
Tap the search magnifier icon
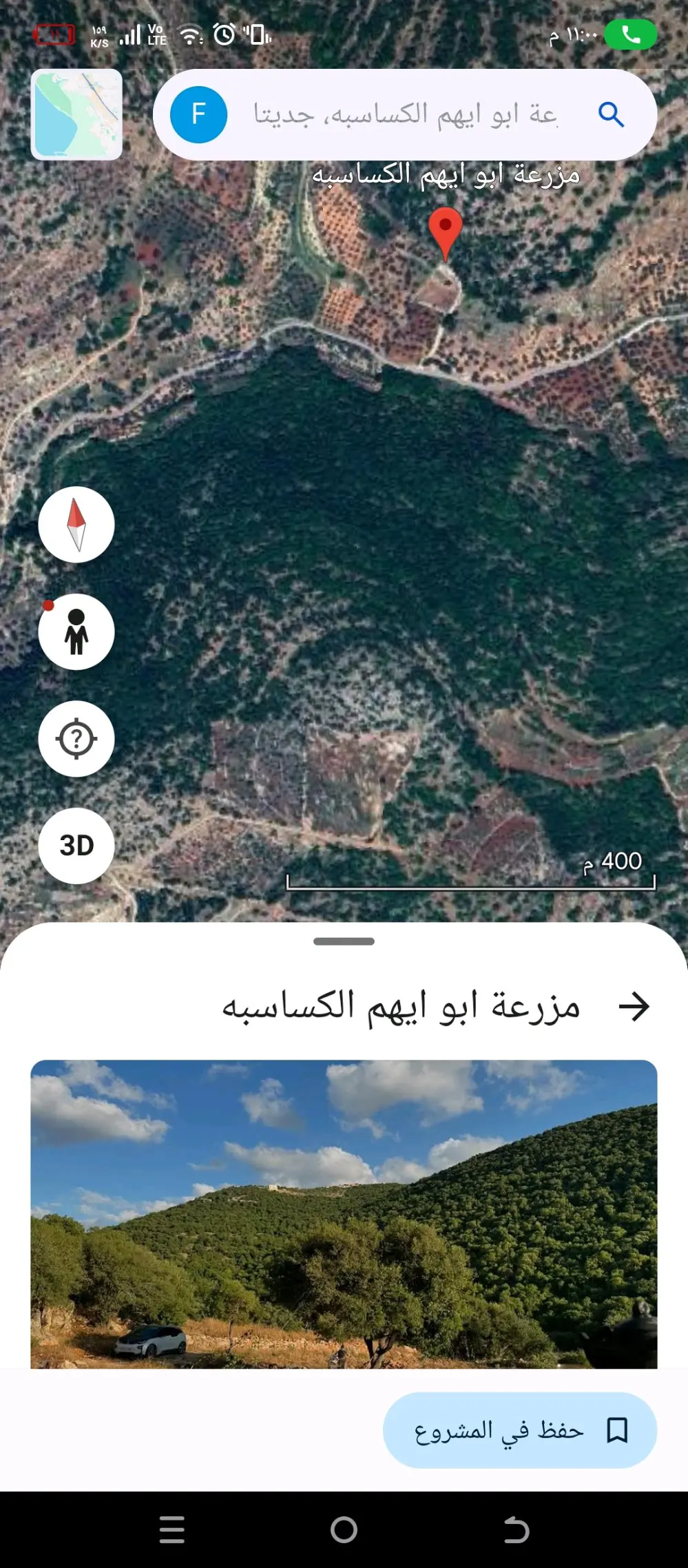pyautogui.click(x=610, y=115)
